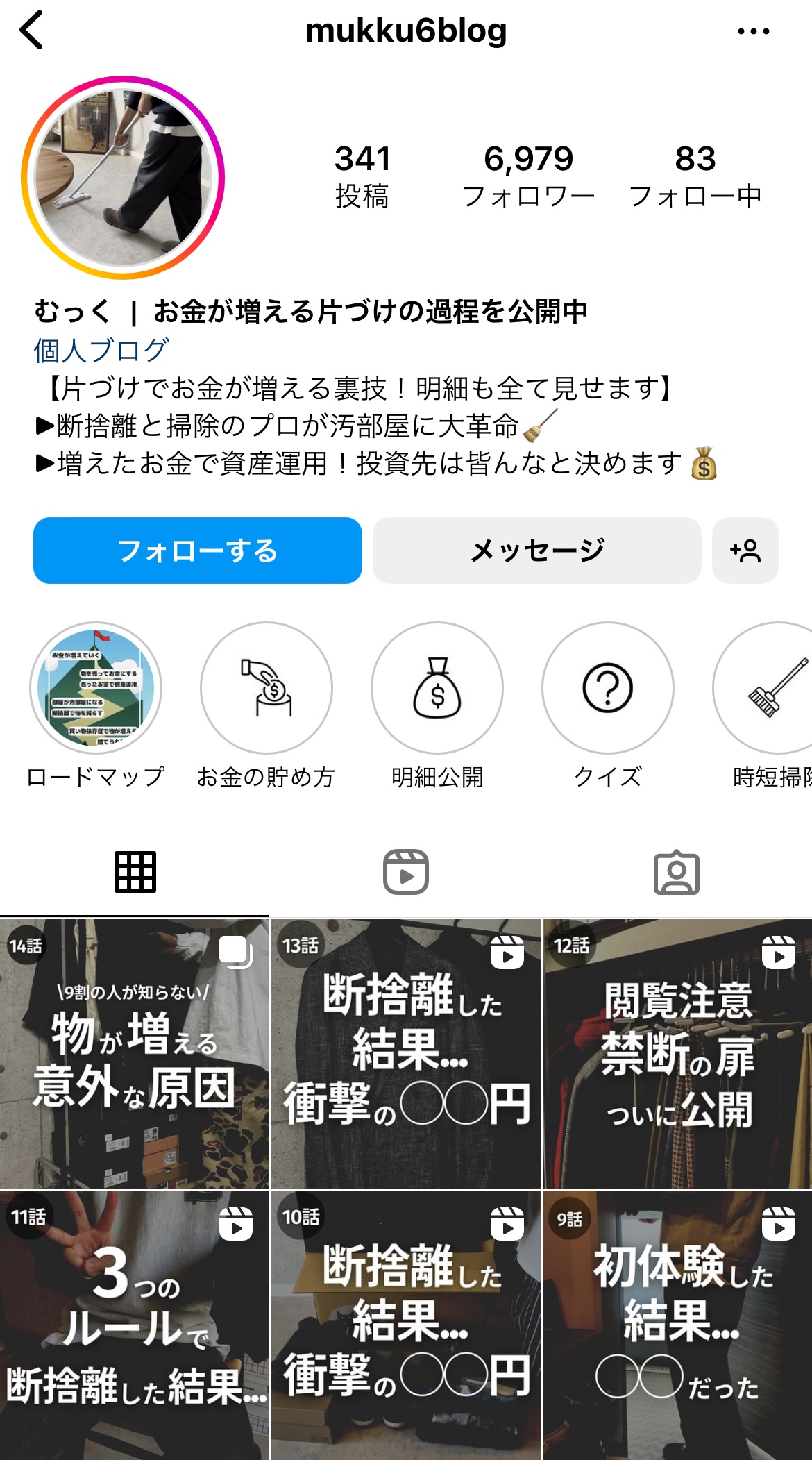Switch to the Reels tab
Screen dimensions: 812x1460
(406, 872)
